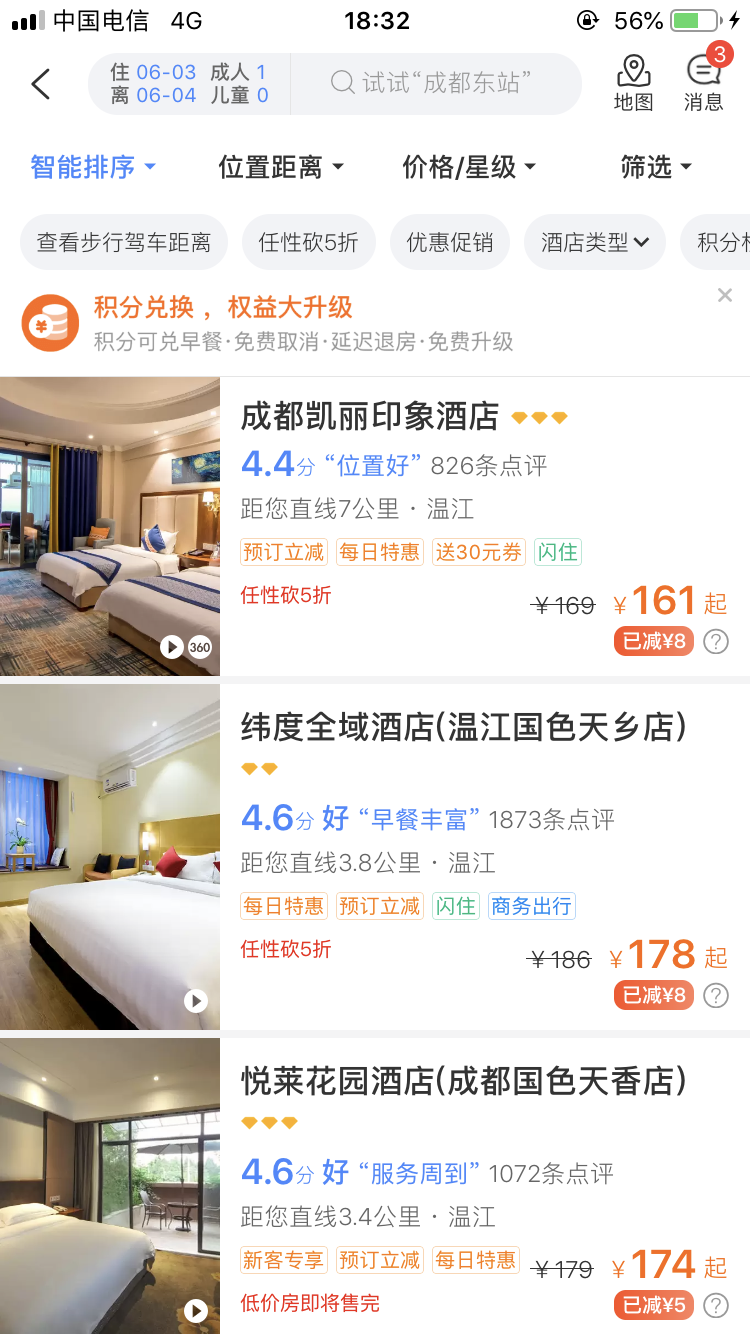
Task: Open the map view (地图)
Action: coord(633,84)
